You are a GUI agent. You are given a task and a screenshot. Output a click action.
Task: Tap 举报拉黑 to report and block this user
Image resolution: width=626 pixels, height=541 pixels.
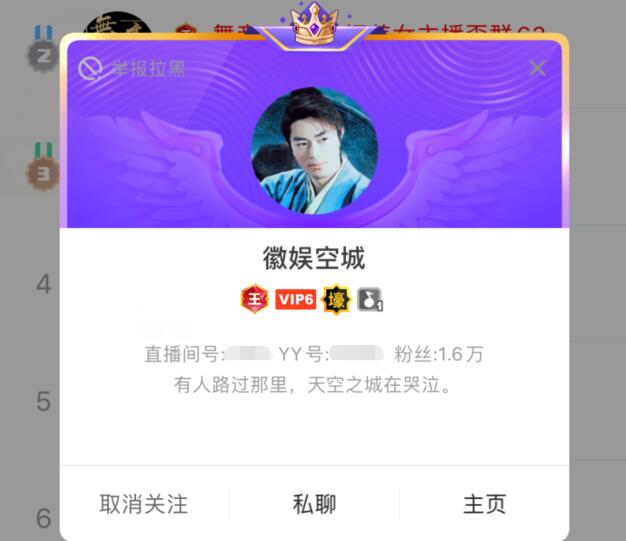click(133, 69)
